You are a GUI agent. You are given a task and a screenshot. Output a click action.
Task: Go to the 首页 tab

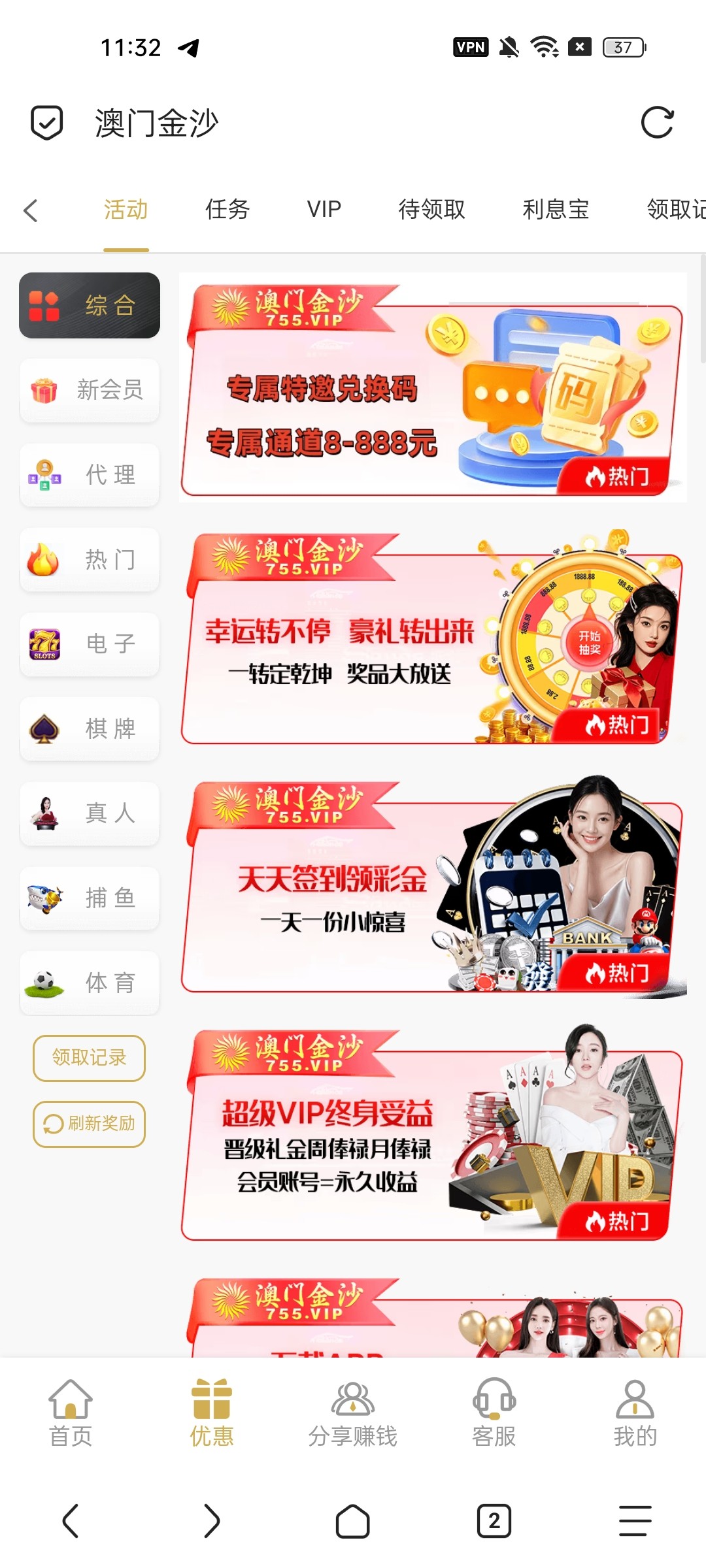click(71, 1413)
